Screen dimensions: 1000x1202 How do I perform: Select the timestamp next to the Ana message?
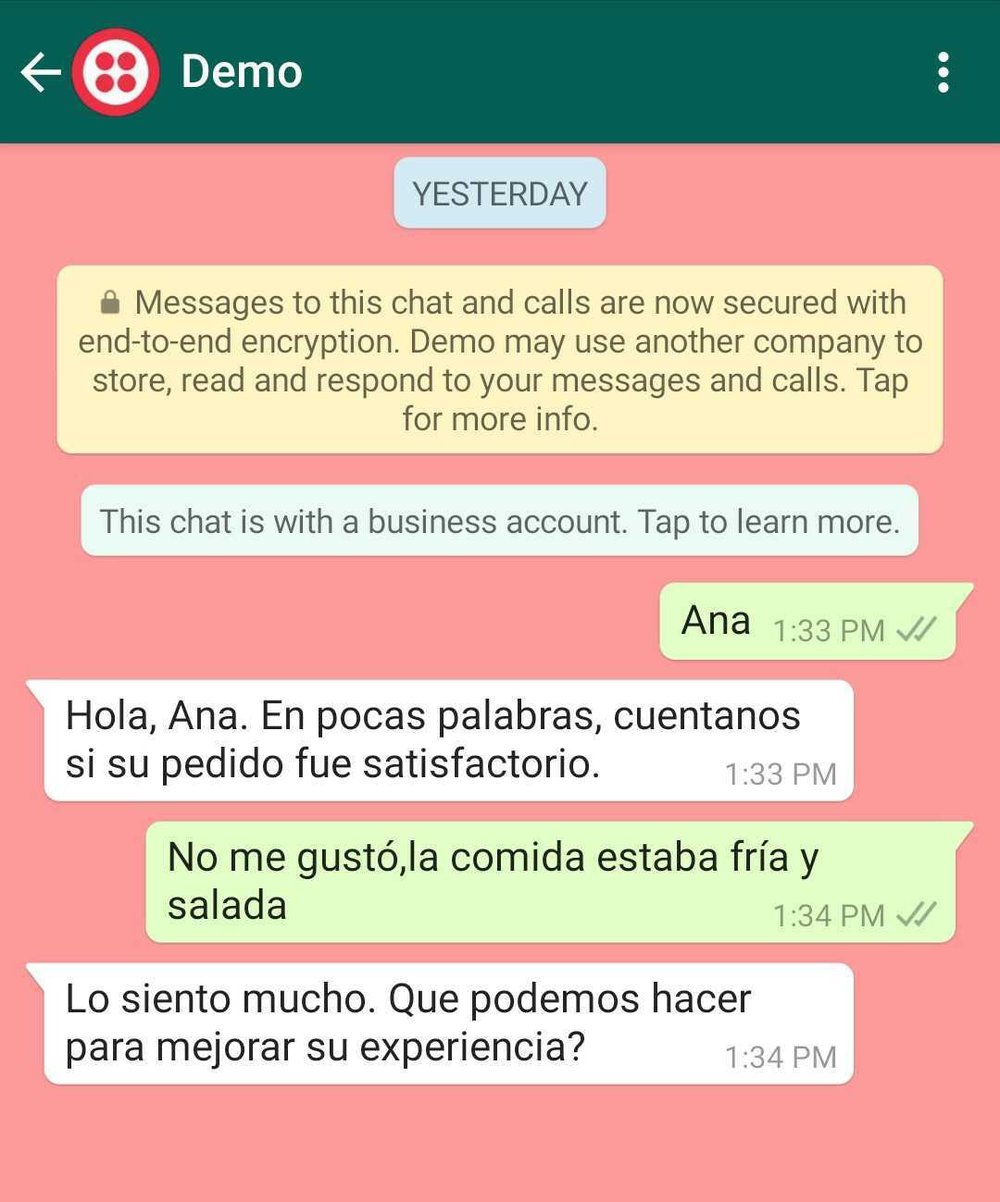pyautogui.click(x=830, y=632)
